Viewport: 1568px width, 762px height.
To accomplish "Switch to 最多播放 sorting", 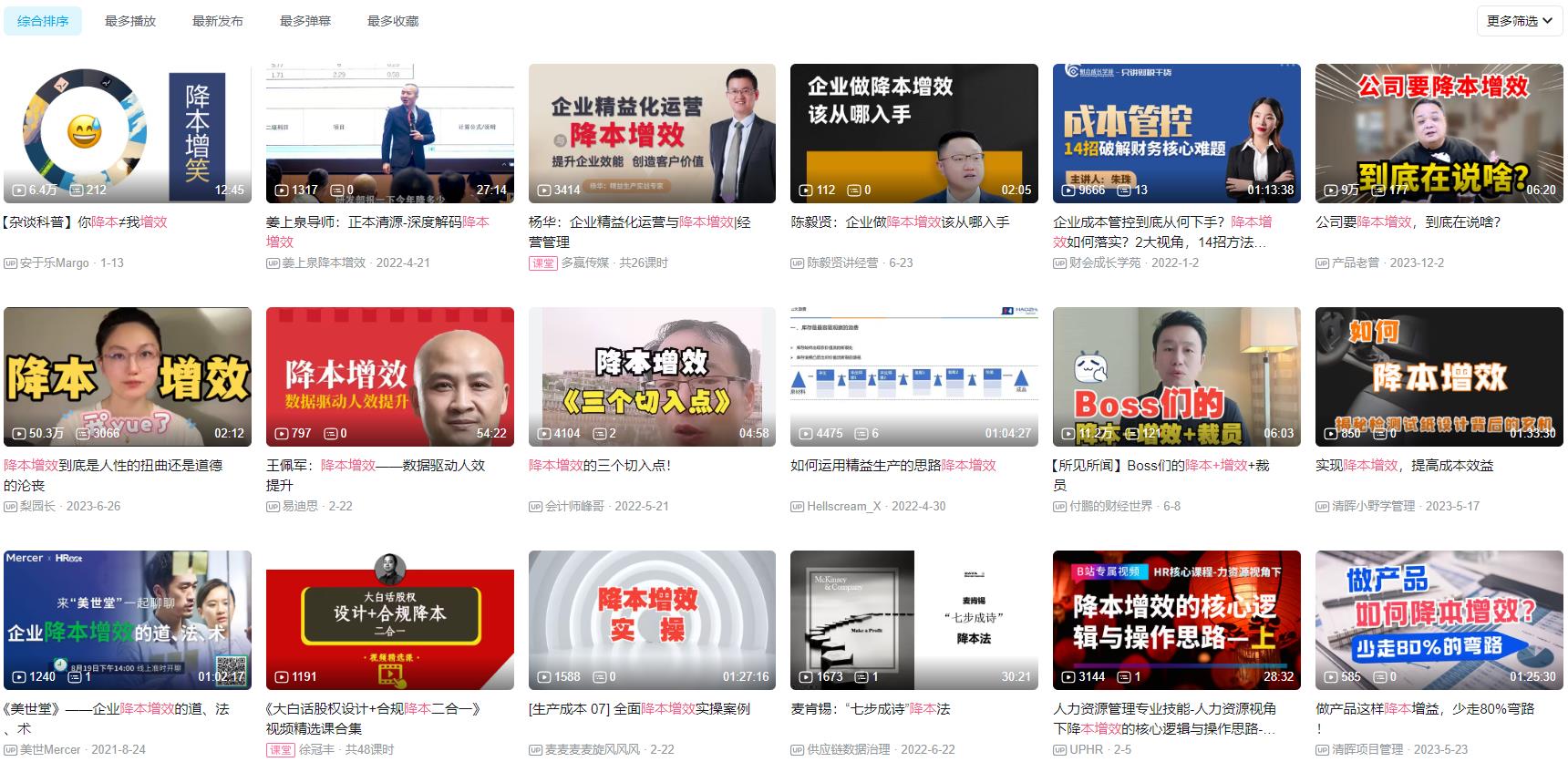I will 130,21.
